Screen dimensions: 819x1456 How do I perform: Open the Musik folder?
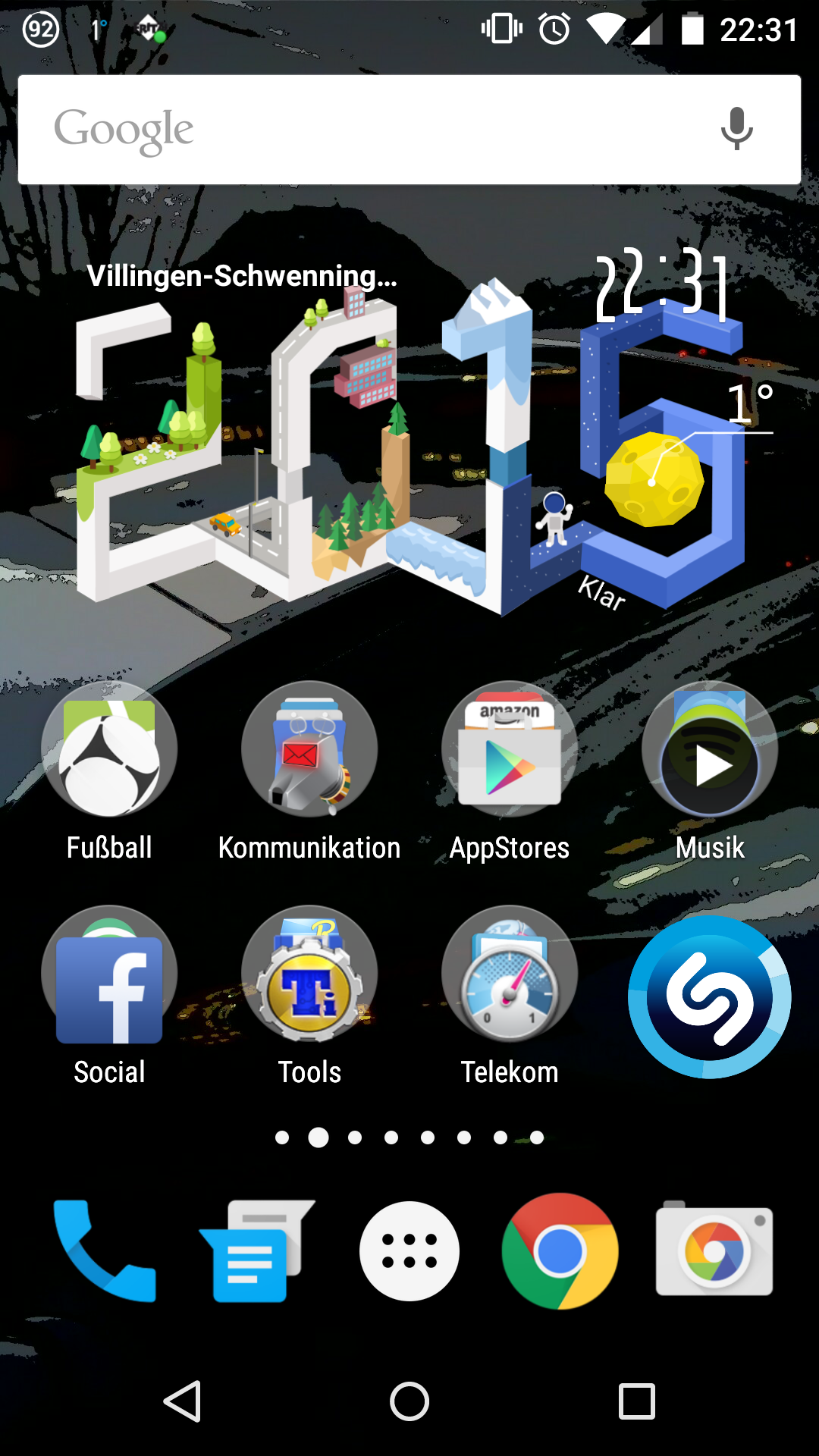click(710, 749)
